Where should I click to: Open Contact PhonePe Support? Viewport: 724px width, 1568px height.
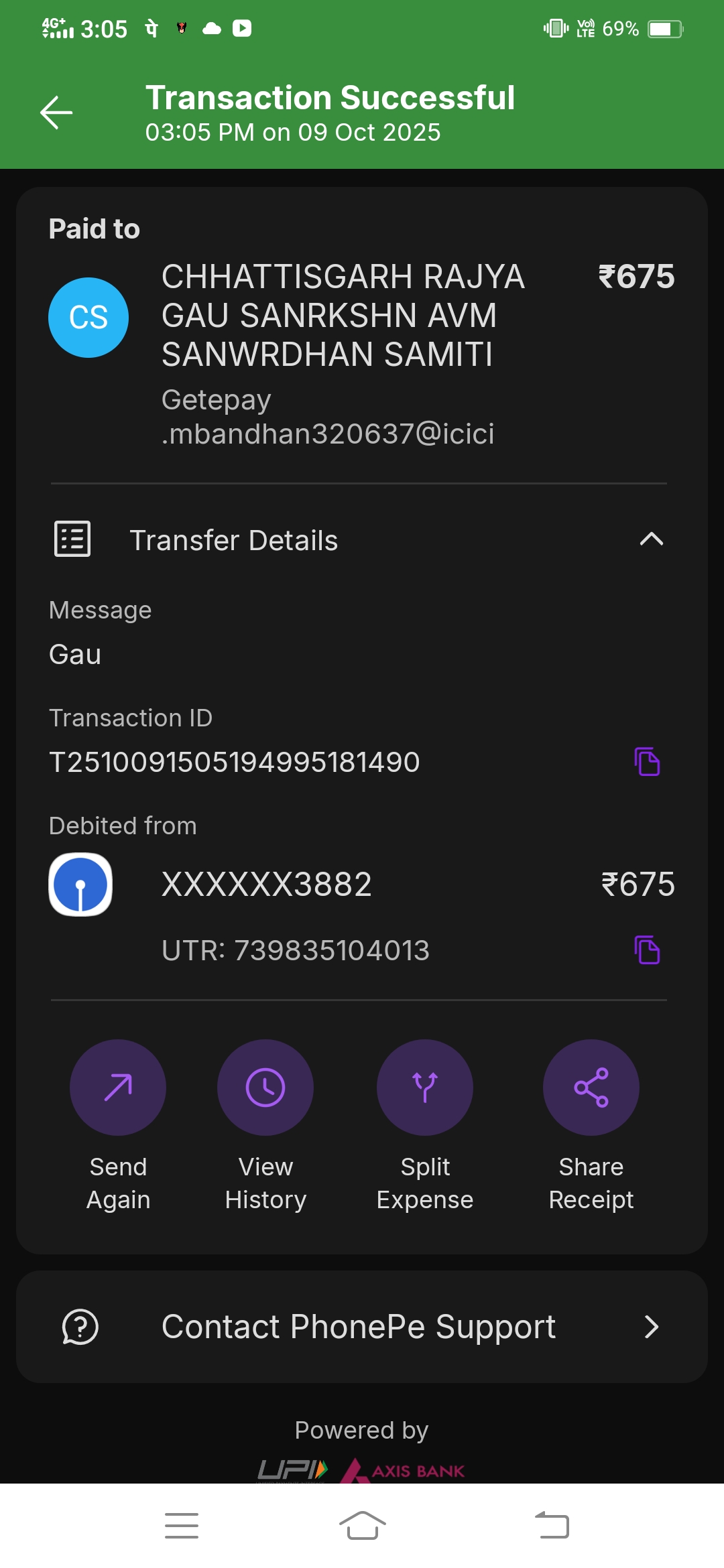click(362, 1327)
